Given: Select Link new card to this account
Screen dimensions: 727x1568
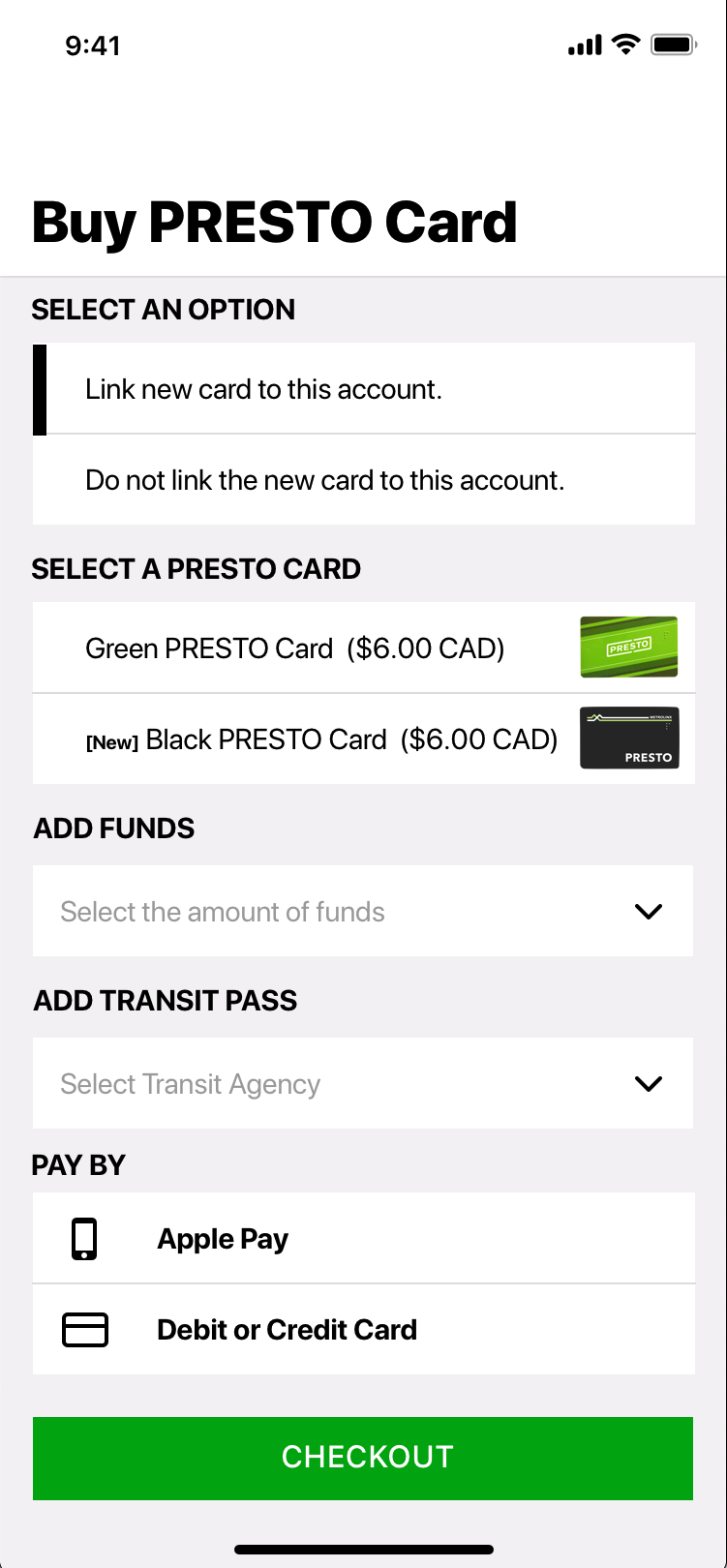Looking at the screenshot, I should click(364, 389).
